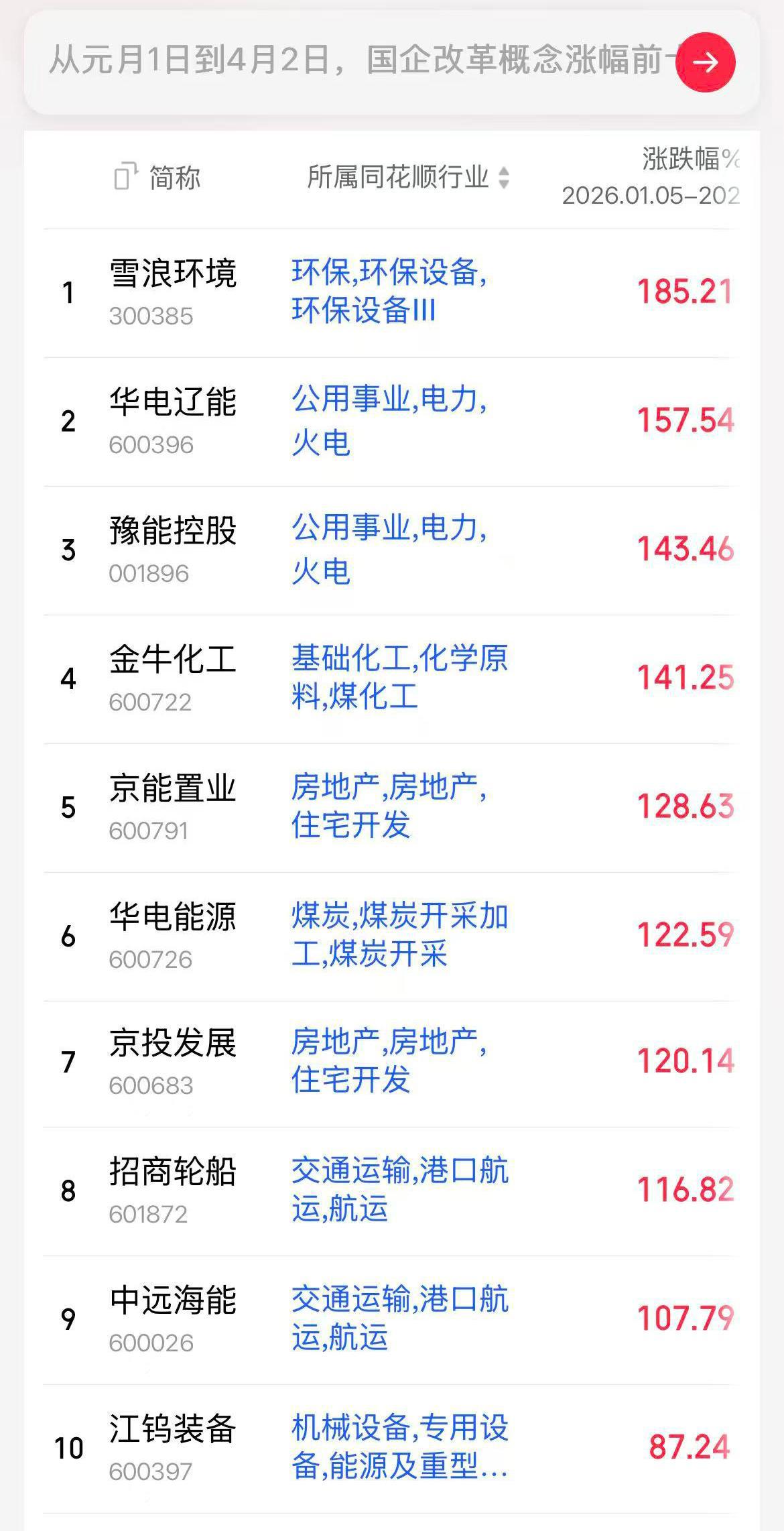784x1531 pixels.
Task: Open stock 雪浪环境 300385
Action: [173, 292]
